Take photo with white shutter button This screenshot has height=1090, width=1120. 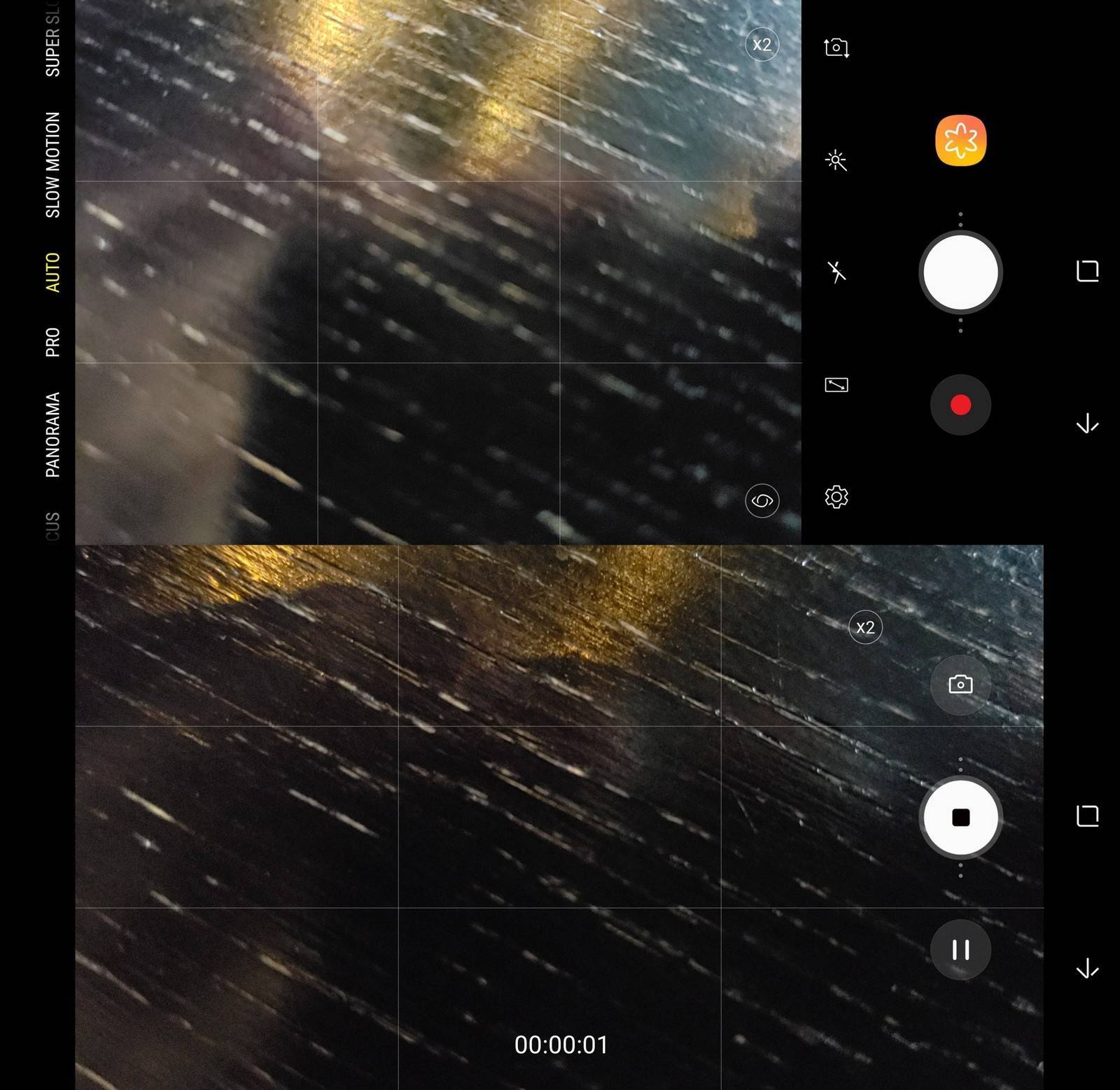pyautogui.click(x=960, y=272)
